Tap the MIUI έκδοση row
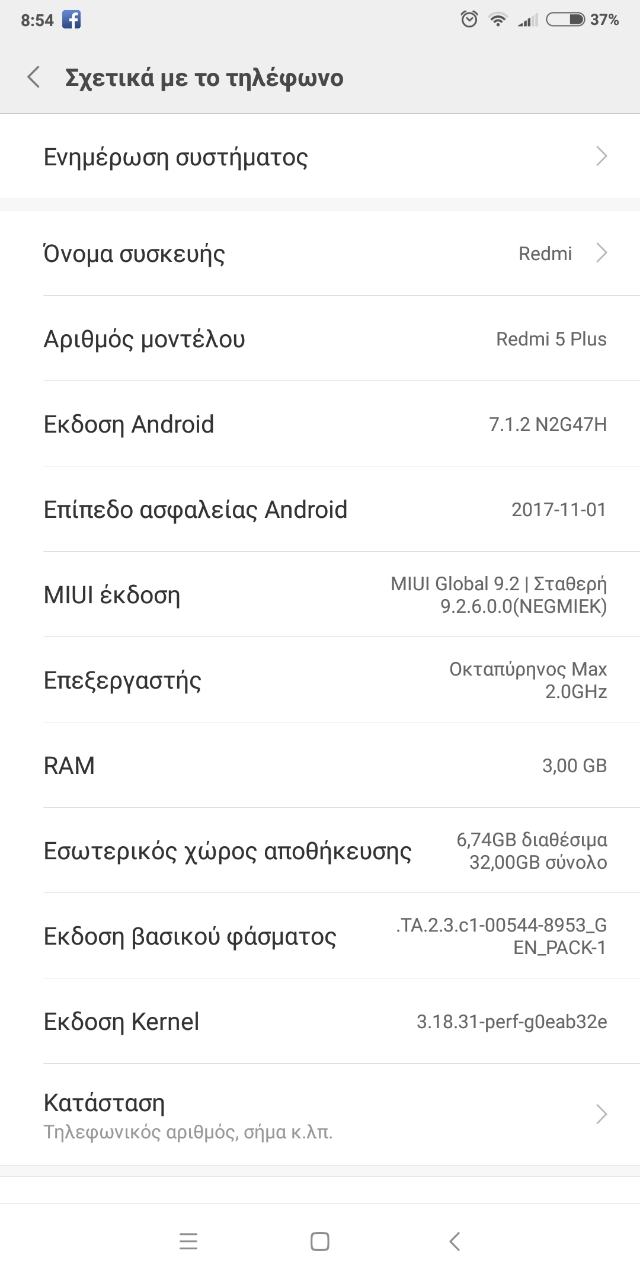This screenshot has width=640, height=1280. click(x=320, y=595)
